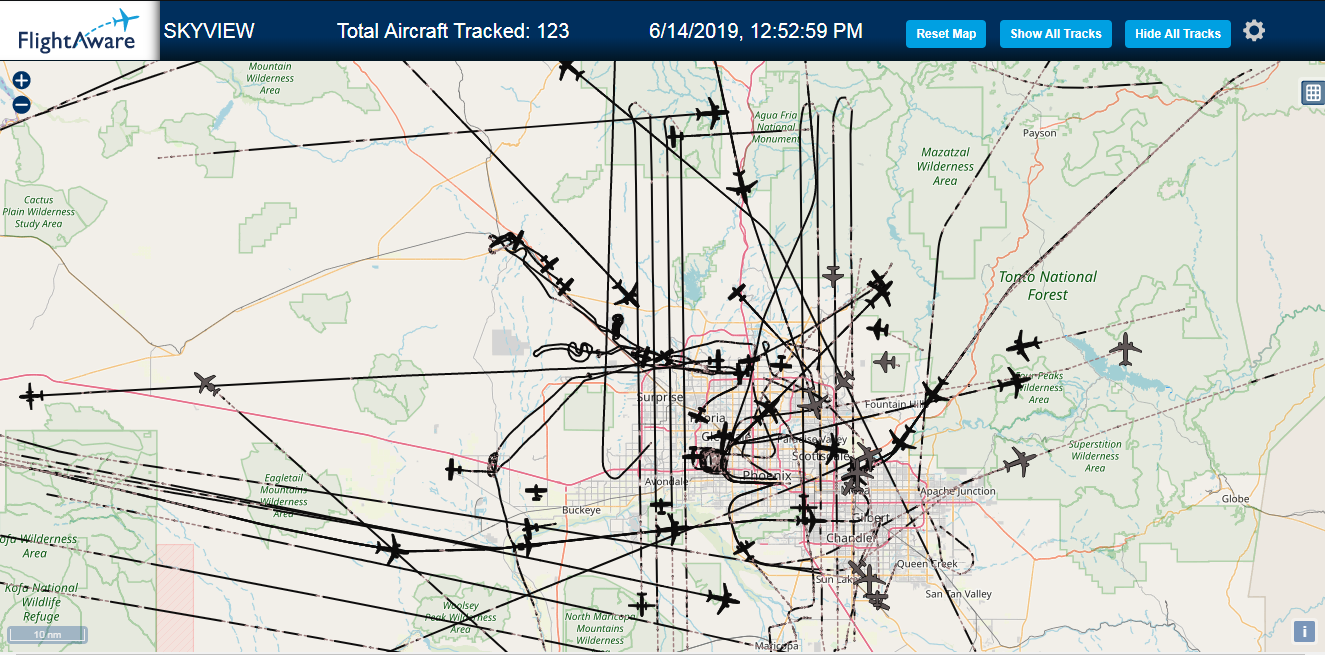Open the map info icon

pyautogui.click(x=1303, y=631)
